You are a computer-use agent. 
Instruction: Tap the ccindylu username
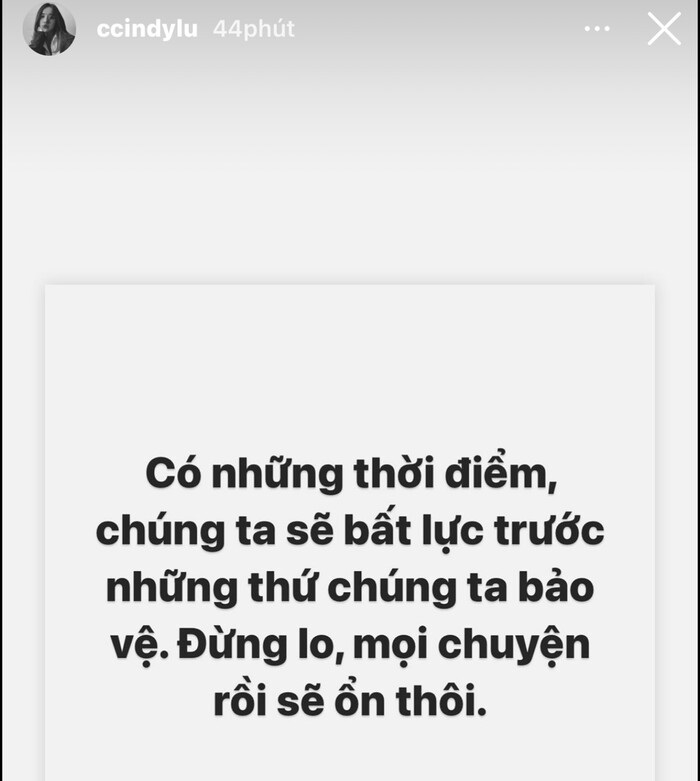coord(148,29)
